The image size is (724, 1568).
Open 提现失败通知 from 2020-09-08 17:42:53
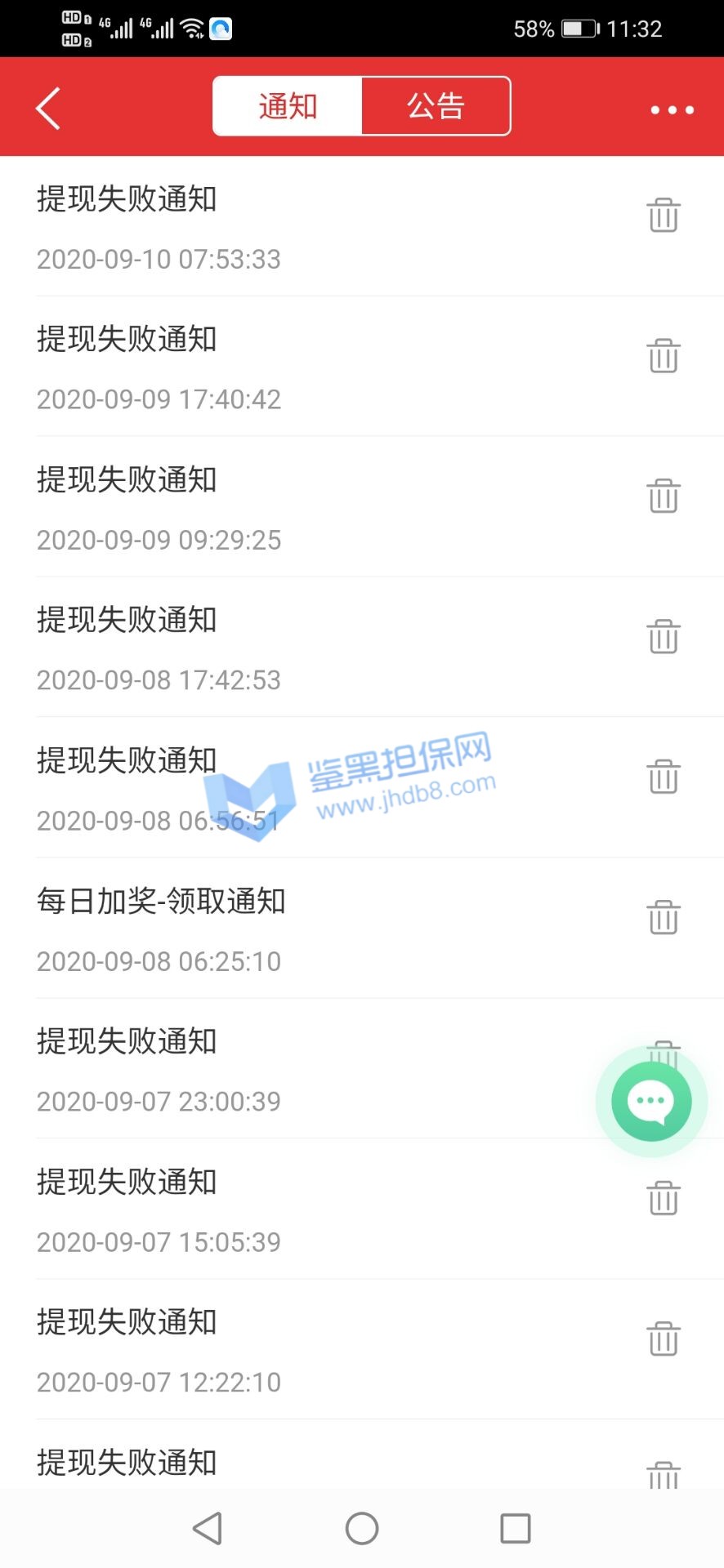(x=245, y=647)
